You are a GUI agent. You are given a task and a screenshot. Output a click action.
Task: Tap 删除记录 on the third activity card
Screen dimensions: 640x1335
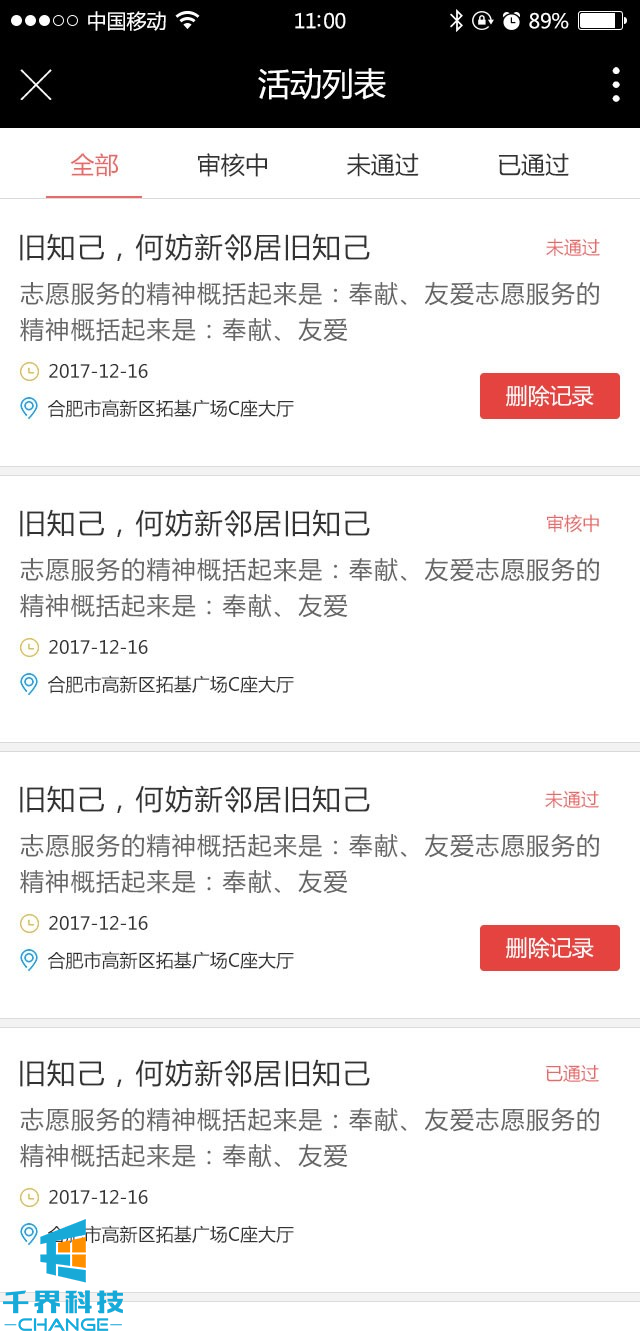click(x=549, y=948)
